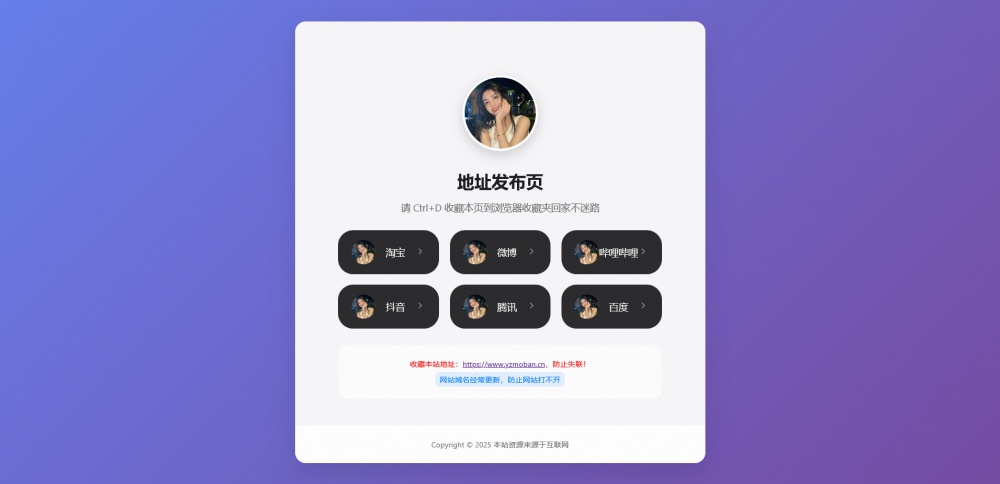This screenshot has width=1000, height=484.
Task: Open the 微博 link button
Action: pos(500,252)
